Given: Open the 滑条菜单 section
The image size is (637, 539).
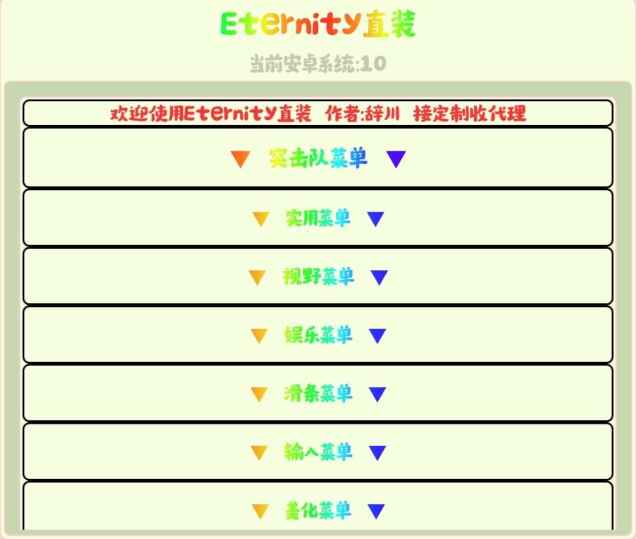Looking at the screenshot, I should (318, 393).
